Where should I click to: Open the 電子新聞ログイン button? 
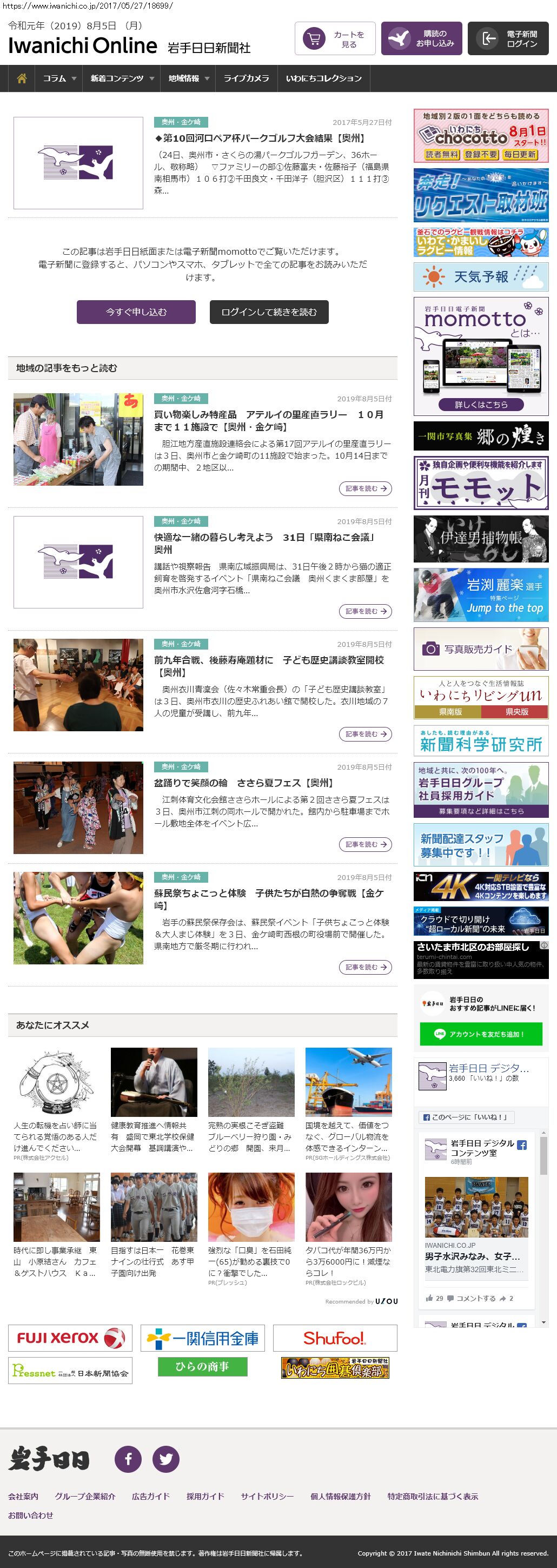click(508, 39)
